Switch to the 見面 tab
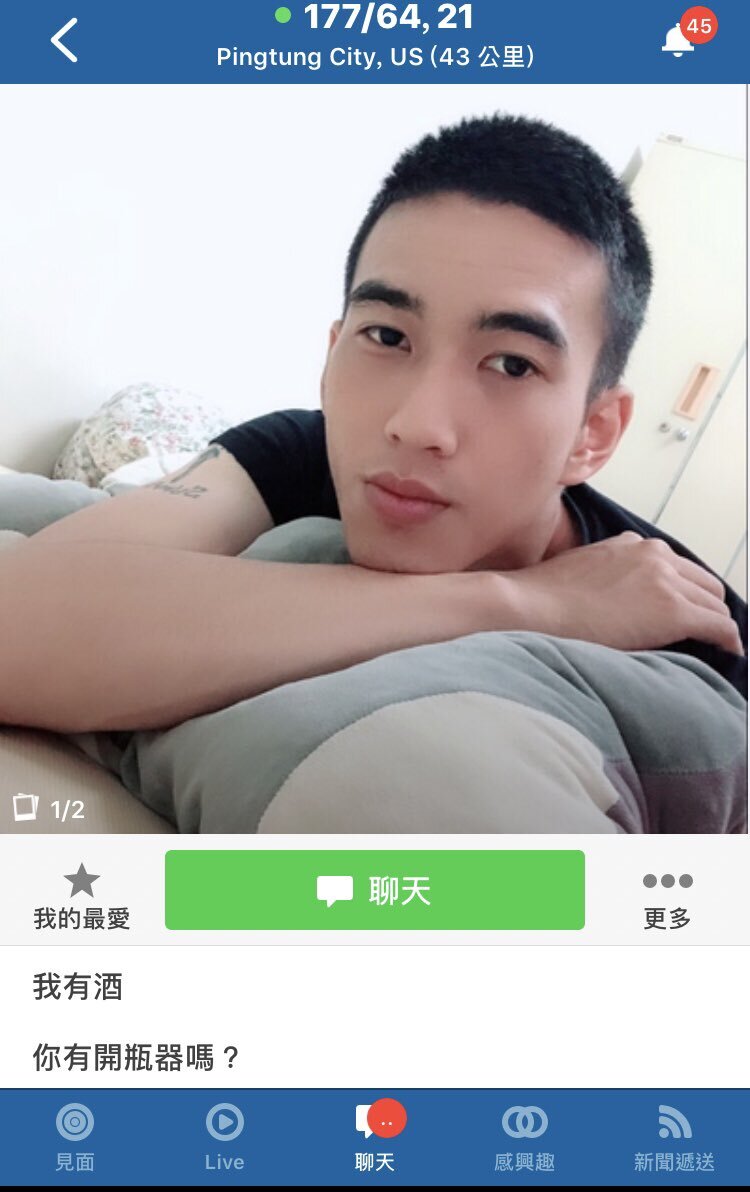The width and height of the screenshot is (750, 1192). click(x=74, y=1139)
